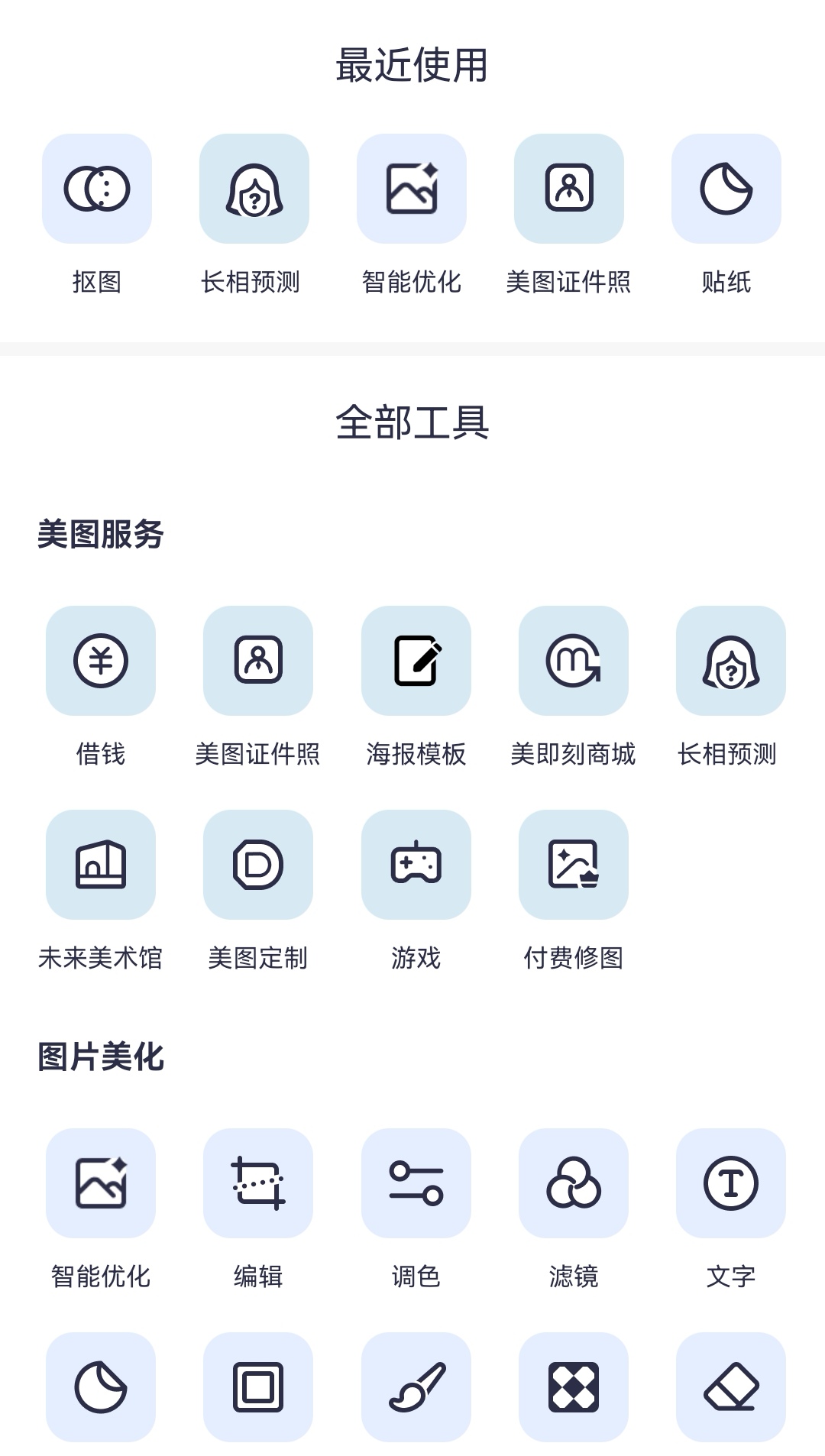Open 美图证件照 under 美图服务

258,661
